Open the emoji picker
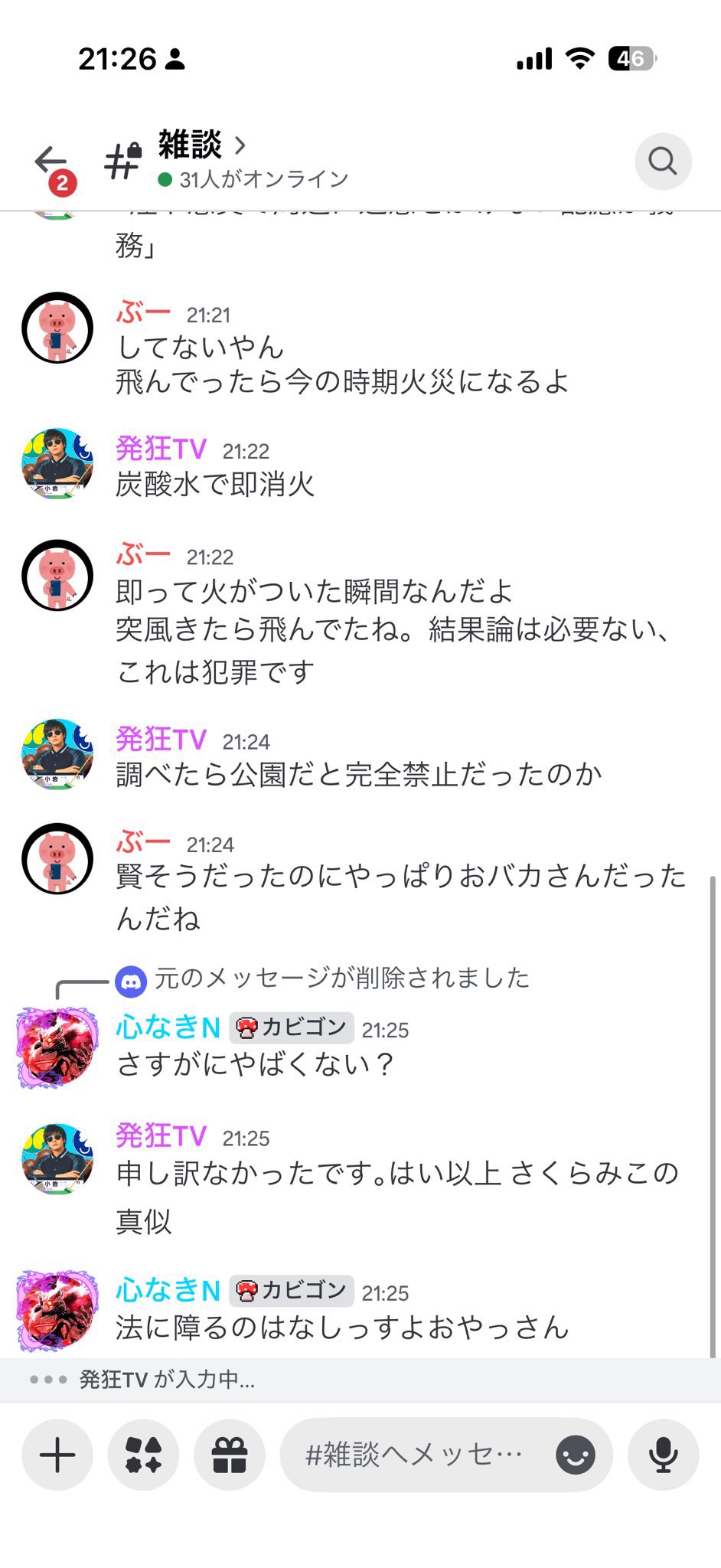721x1568 pixels. pyautogui.click(x=575, y=1454)
